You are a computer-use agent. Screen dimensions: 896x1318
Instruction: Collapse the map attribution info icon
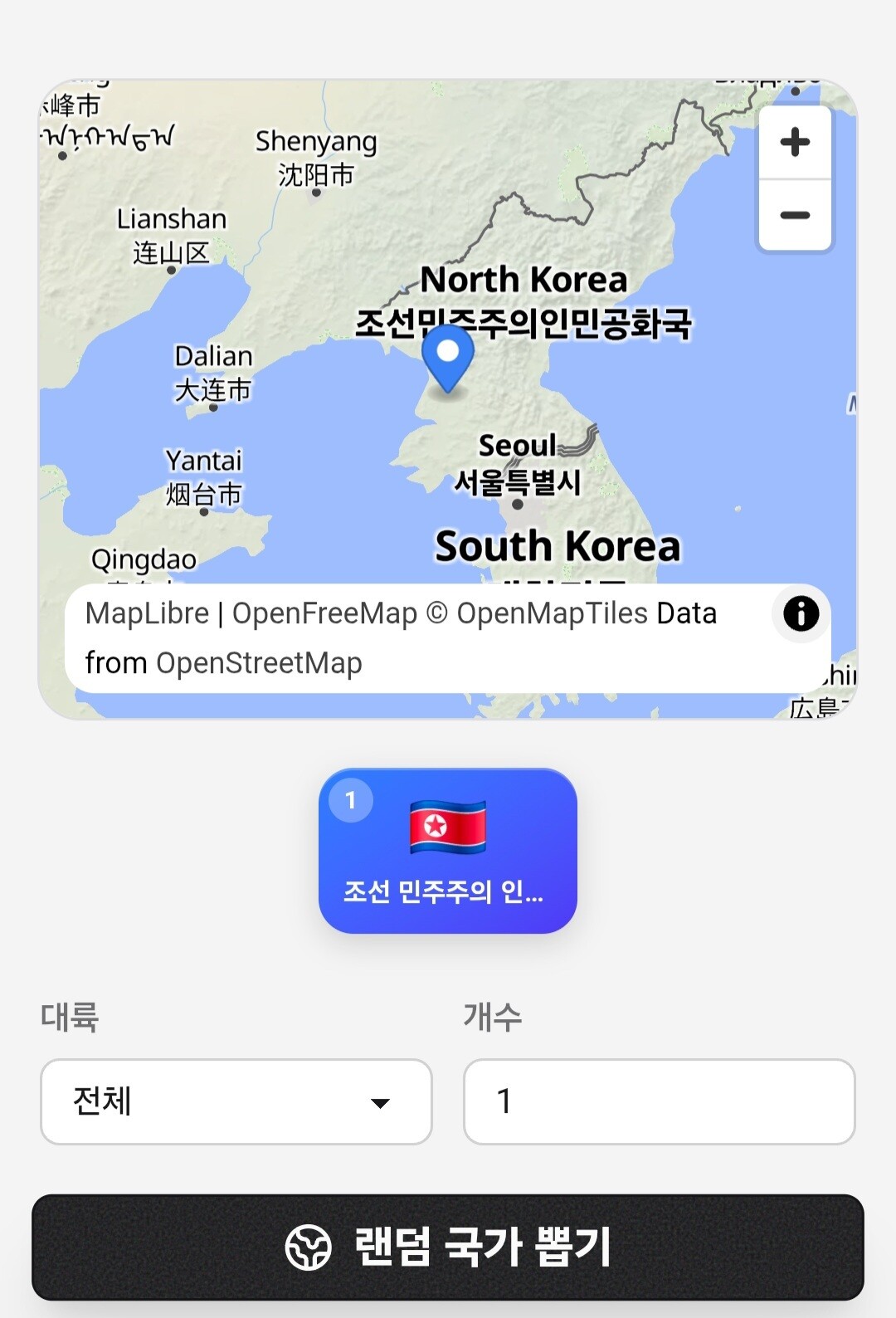click(x=801, y=614)
